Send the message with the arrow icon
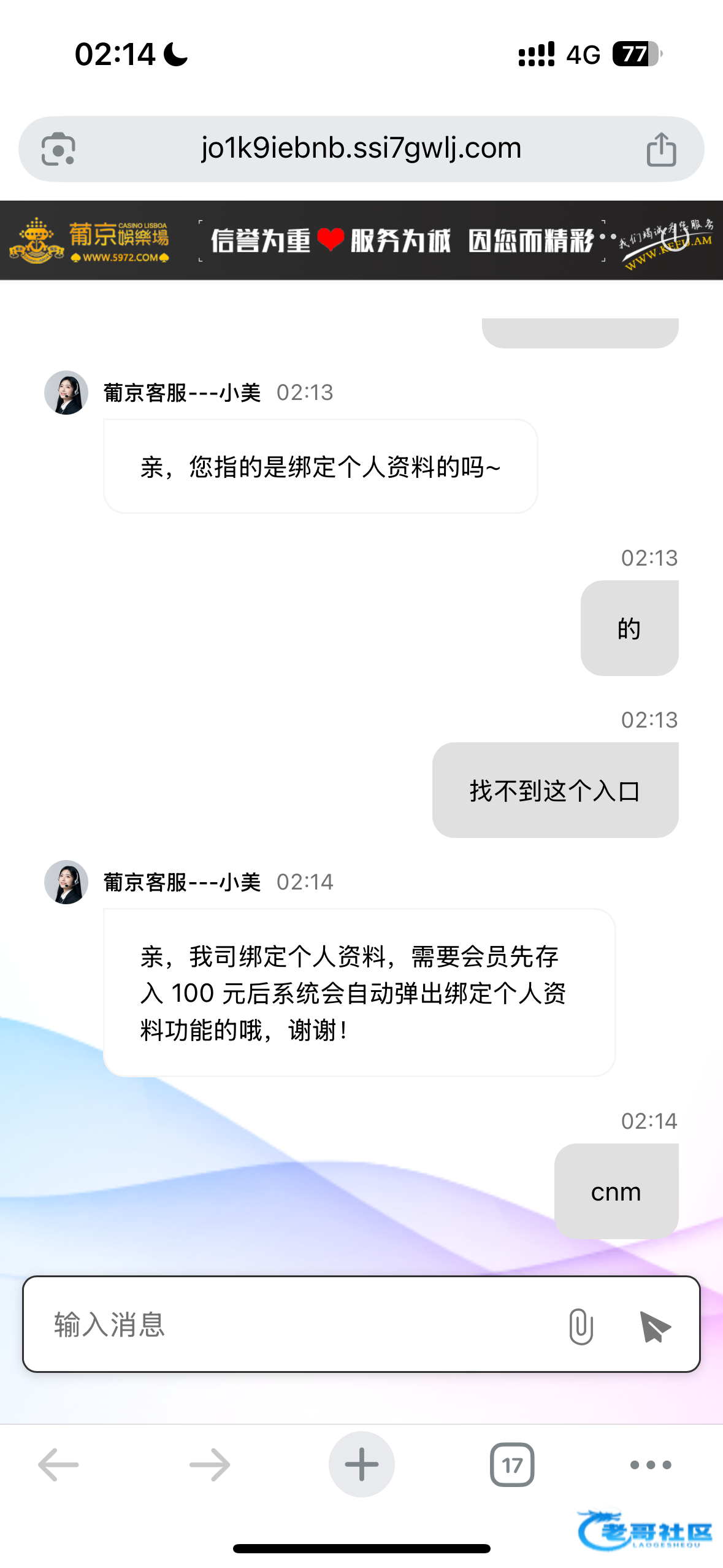The image size is (723, 1568). point(654,1326)
